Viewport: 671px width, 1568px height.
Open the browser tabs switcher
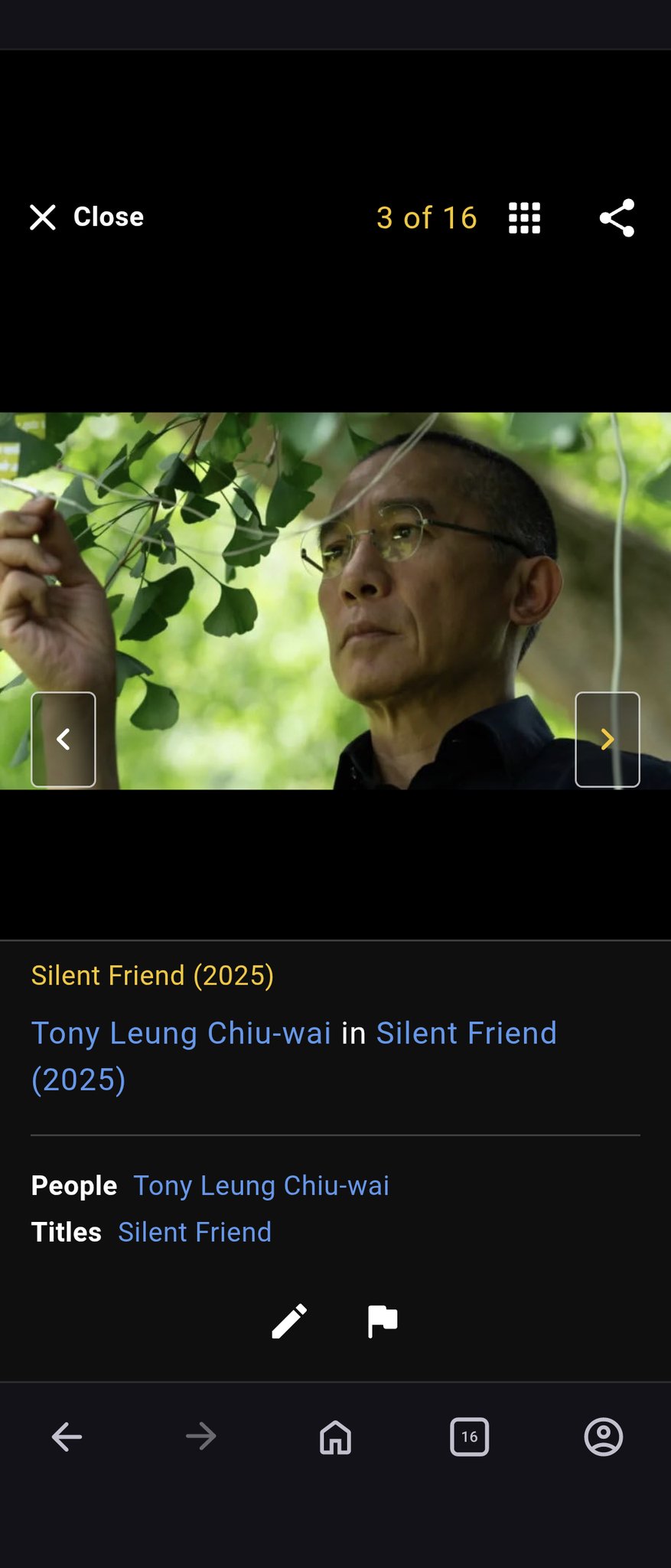coord(469,1437)
